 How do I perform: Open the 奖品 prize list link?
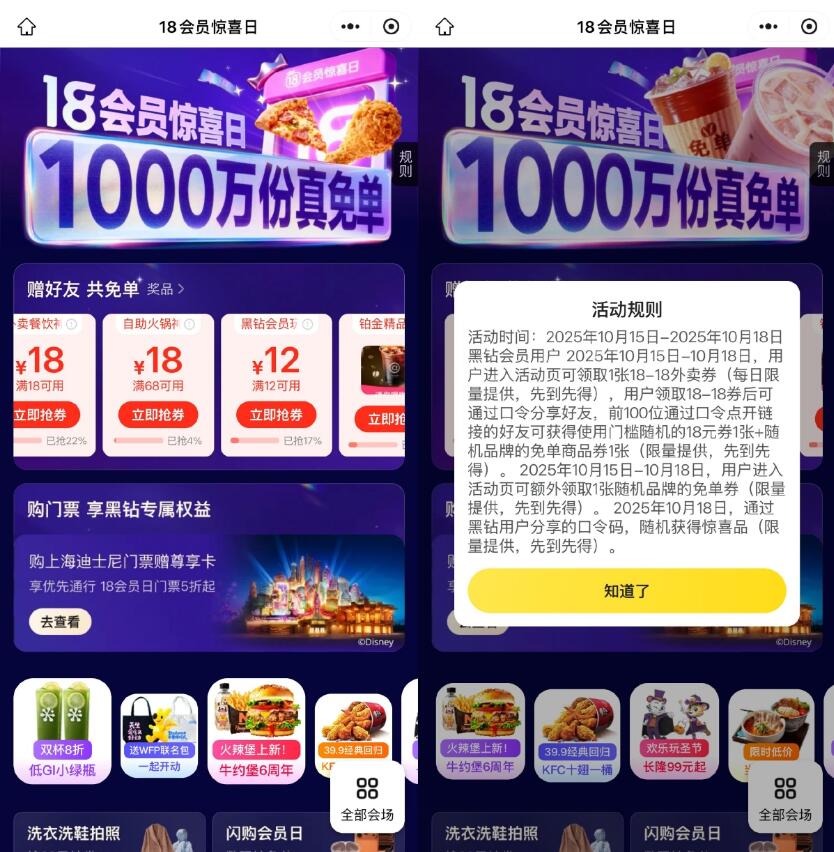point(166,289)
